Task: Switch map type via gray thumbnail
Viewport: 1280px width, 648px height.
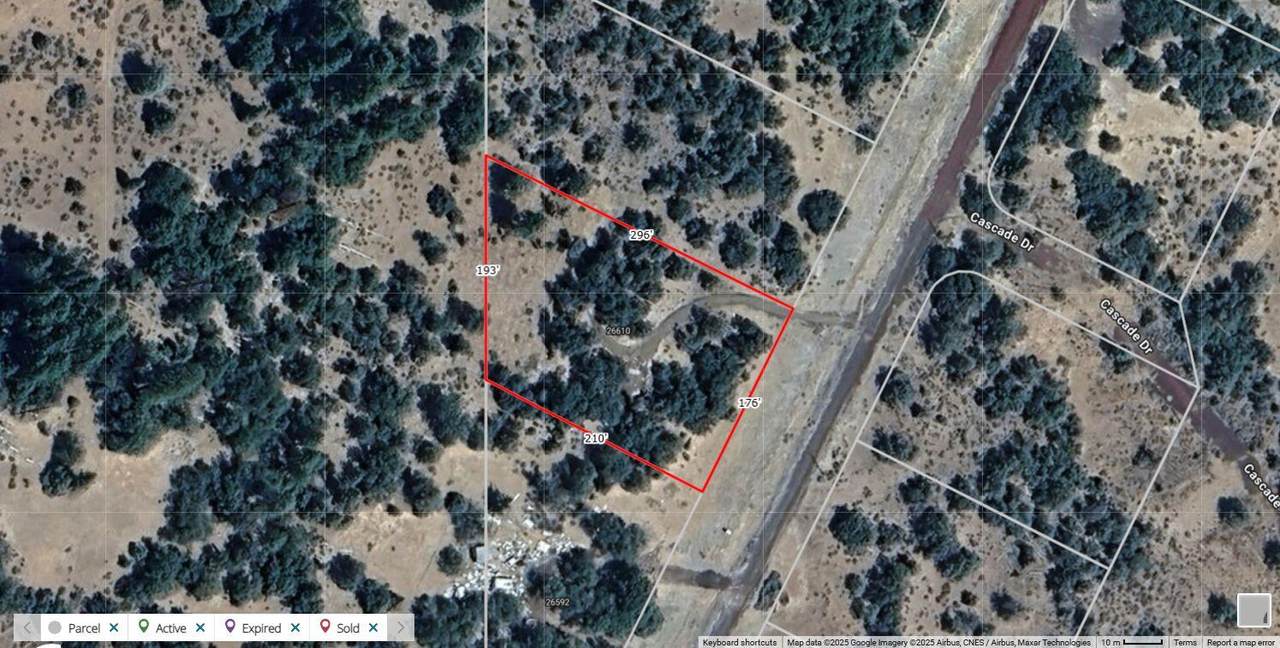Action: click(x=1253, y=610)
